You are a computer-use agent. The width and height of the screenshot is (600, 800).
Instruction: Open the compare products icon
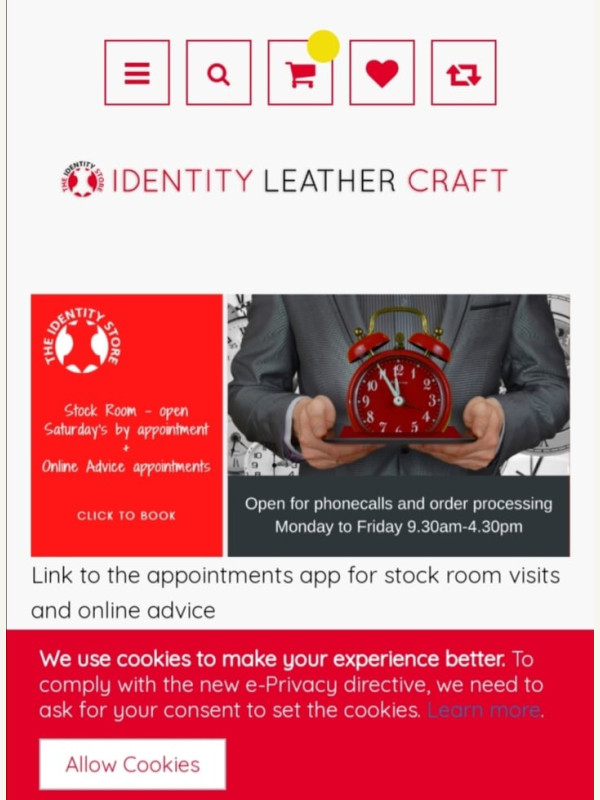coord(463,73)
